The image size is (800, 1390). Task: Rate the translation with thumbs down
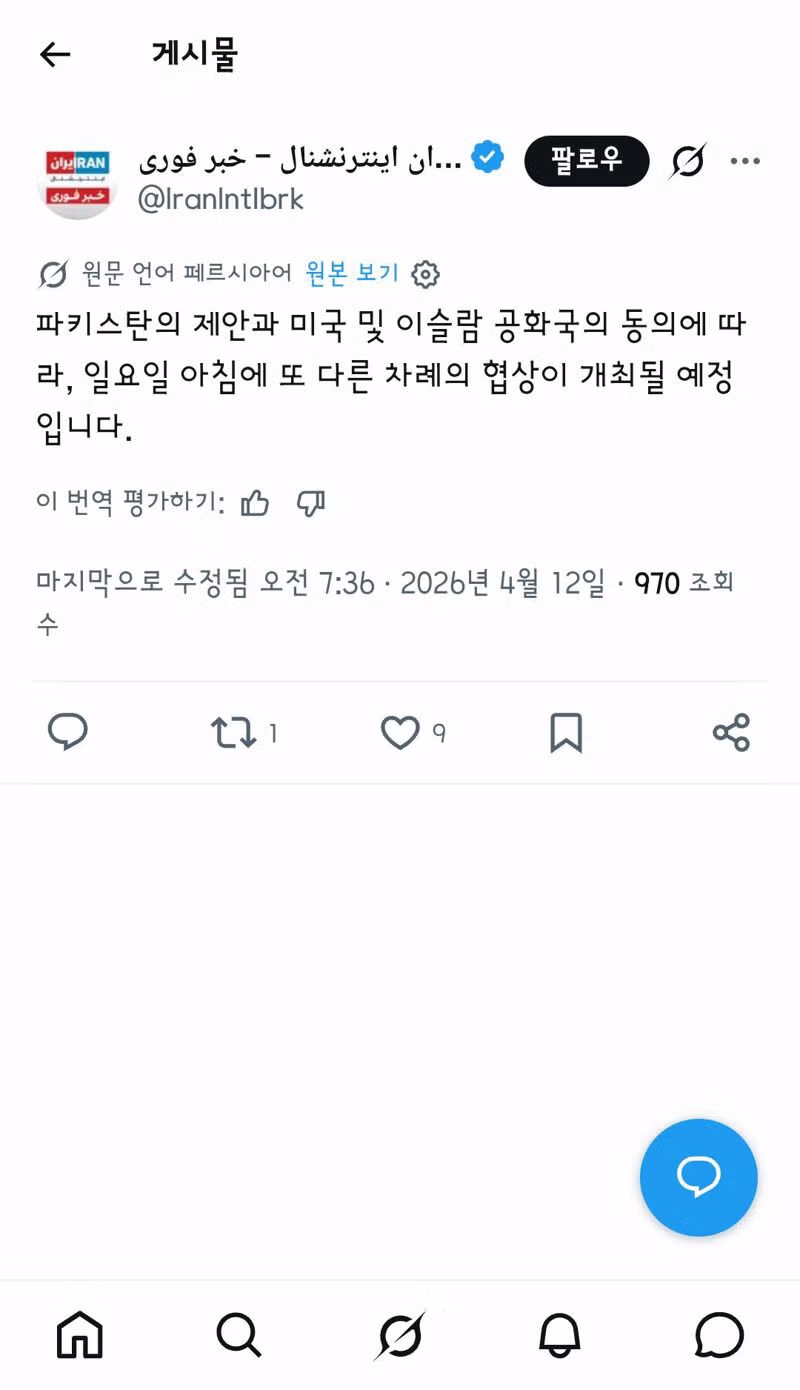point(311,503)
